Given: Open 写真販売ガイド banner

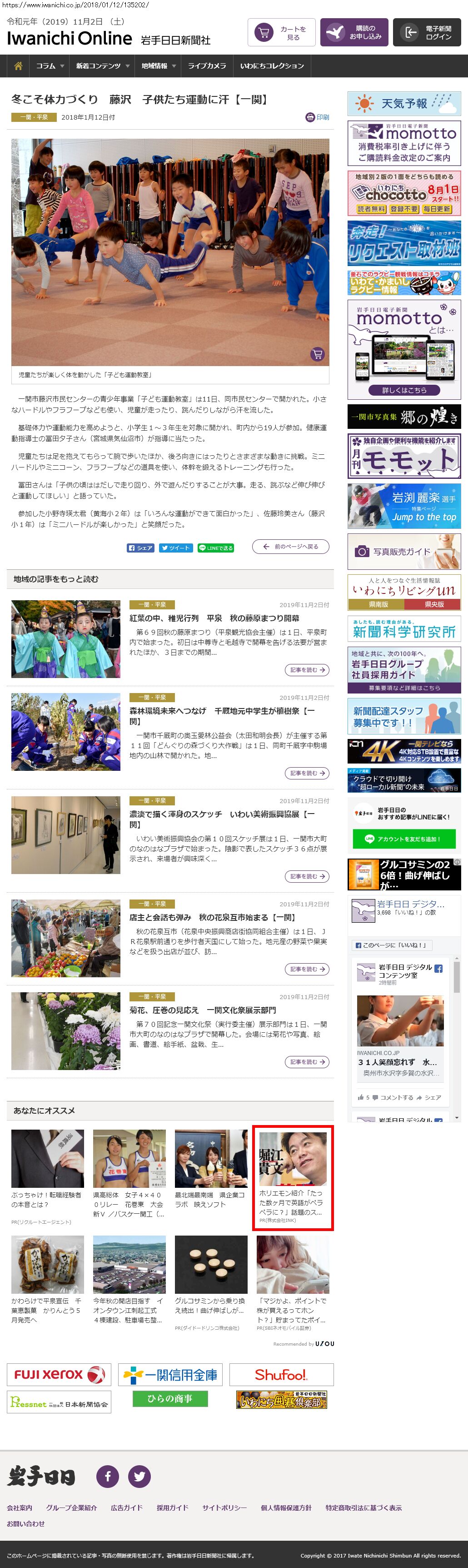Looking at the screenshot, I should (x=404, y=552).
